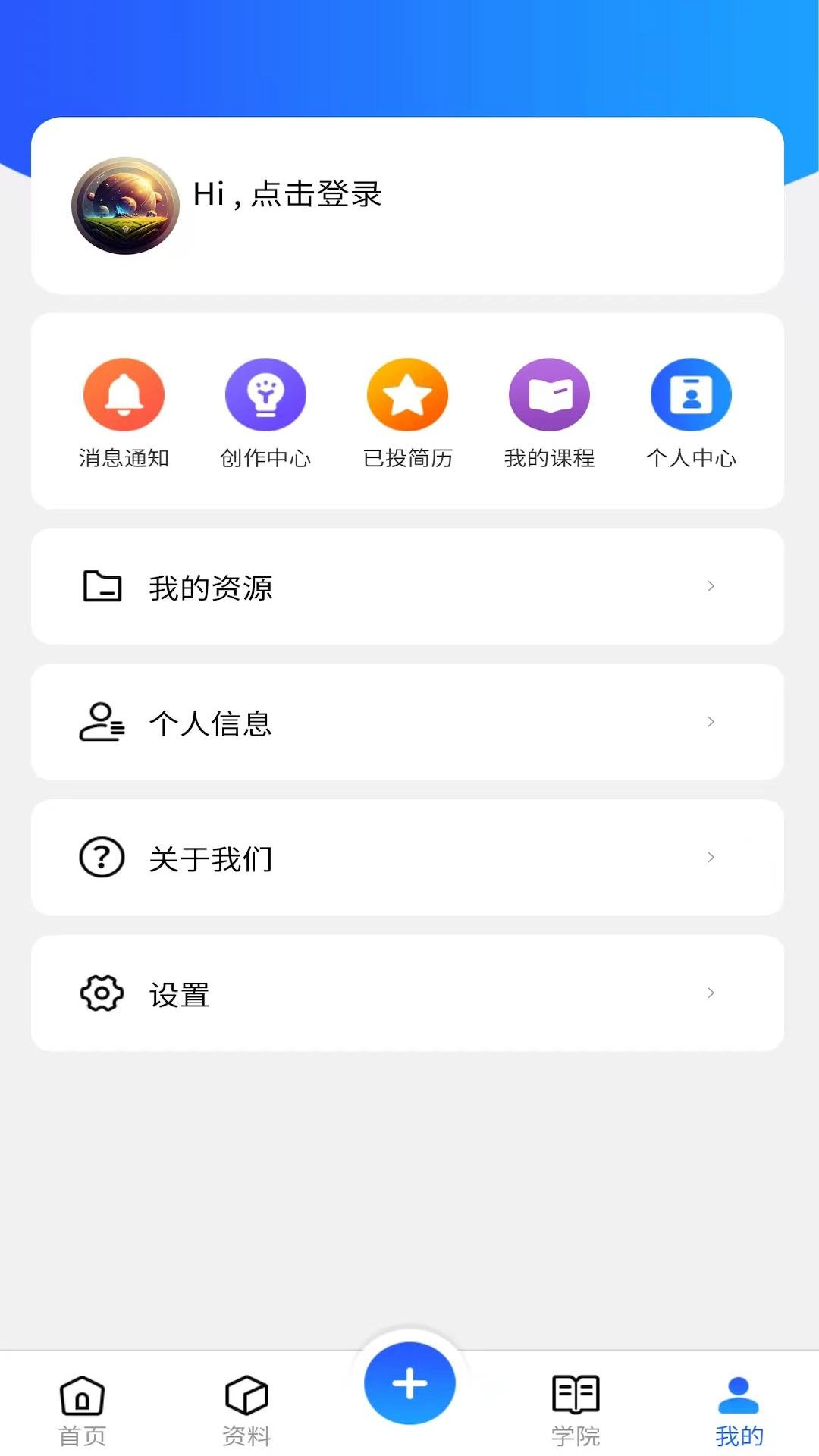
Task: Open the blue plus create button
Action: point(409,1382)
